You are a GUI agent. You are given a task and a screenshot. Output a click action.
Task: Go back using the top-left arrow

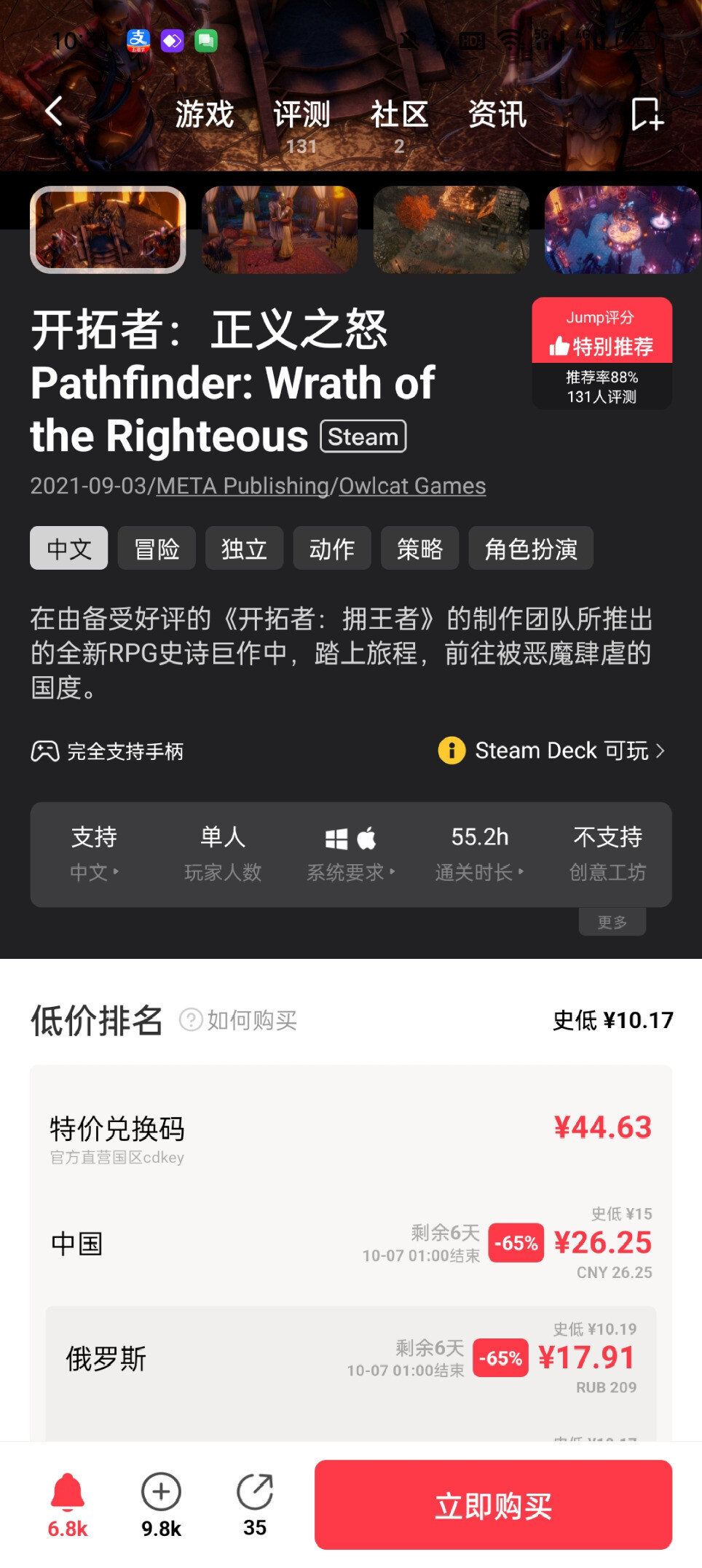coord(54,111)
